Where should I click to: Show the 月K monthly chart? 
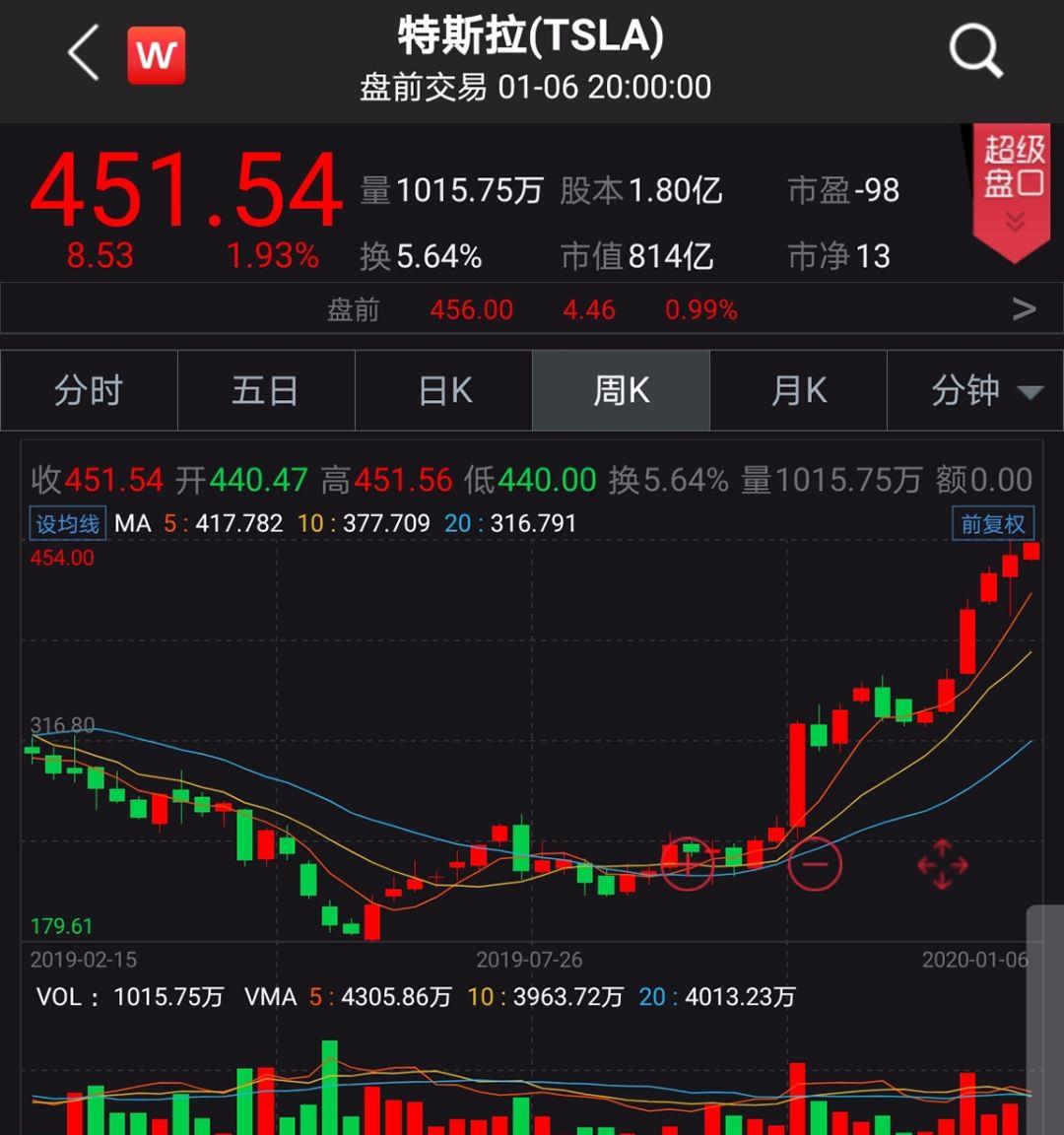click(798, 391)
